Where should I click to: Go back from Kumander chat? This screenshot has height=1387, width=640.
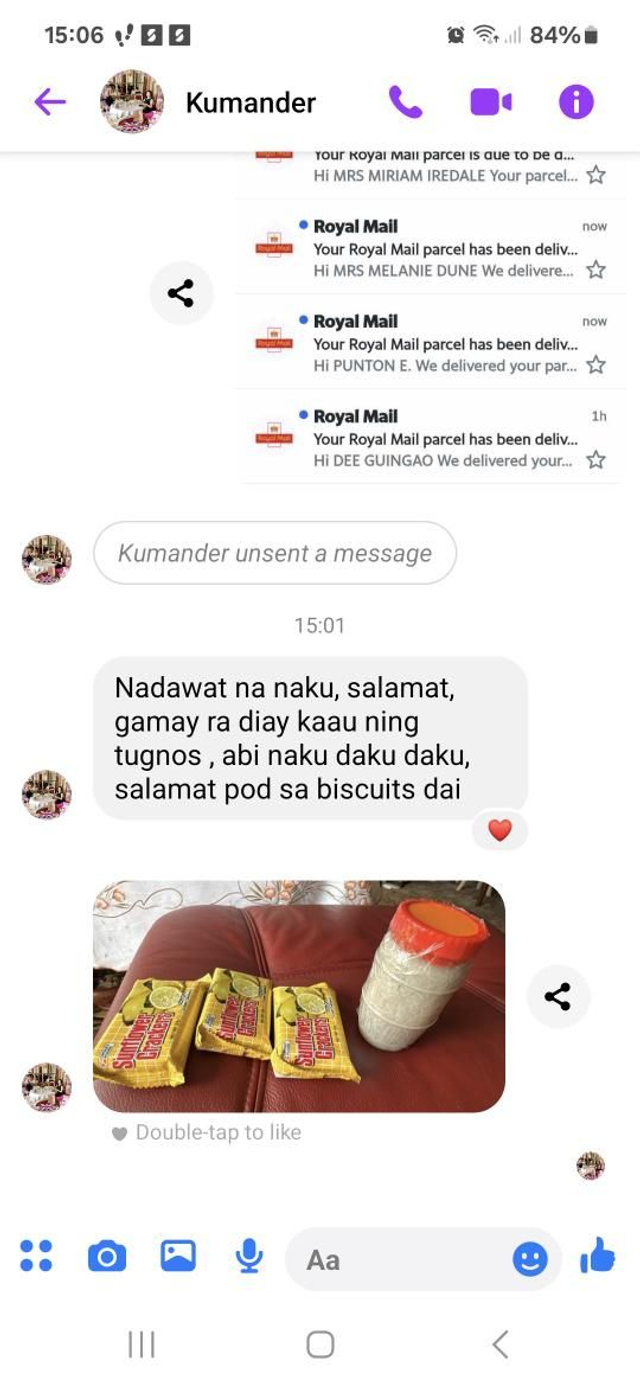(x=49, y=101)
